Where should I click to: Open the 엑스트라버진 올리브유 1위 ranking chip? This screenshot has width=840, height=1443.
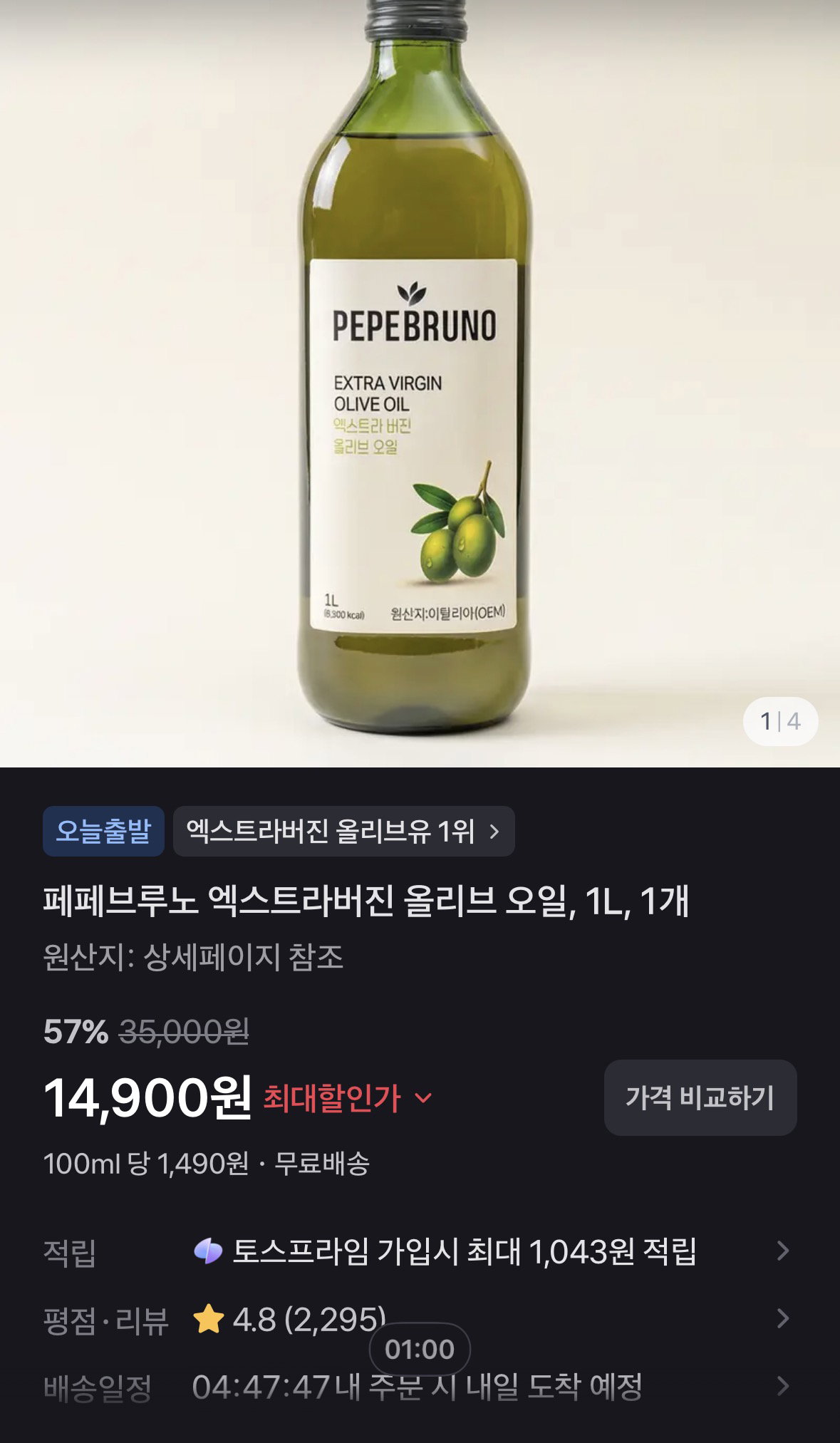[x=343, y=831]
